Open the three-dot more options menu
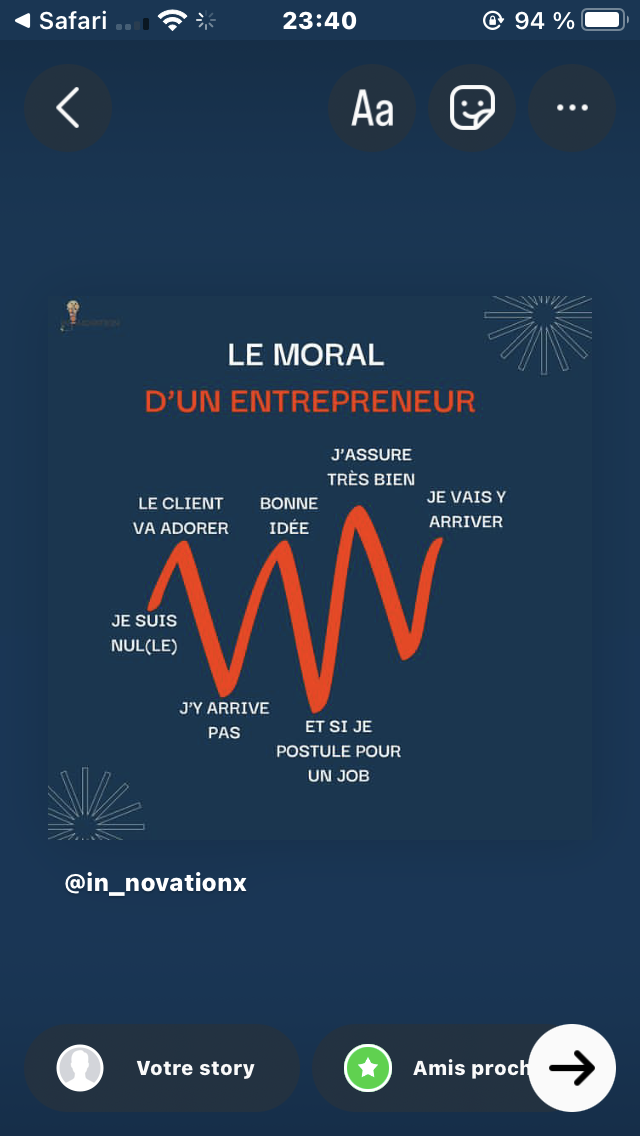The height and width of the screenshot is (1136, 640). coord(572,108)
